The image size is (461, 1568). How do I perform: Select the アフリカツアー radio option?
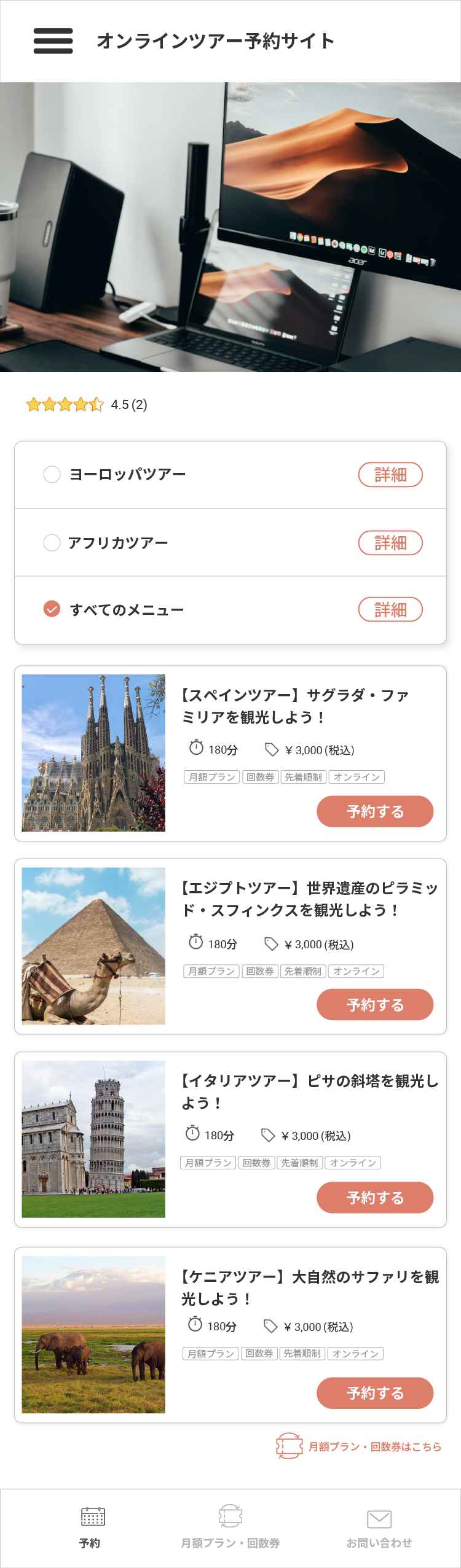[52, 542]
